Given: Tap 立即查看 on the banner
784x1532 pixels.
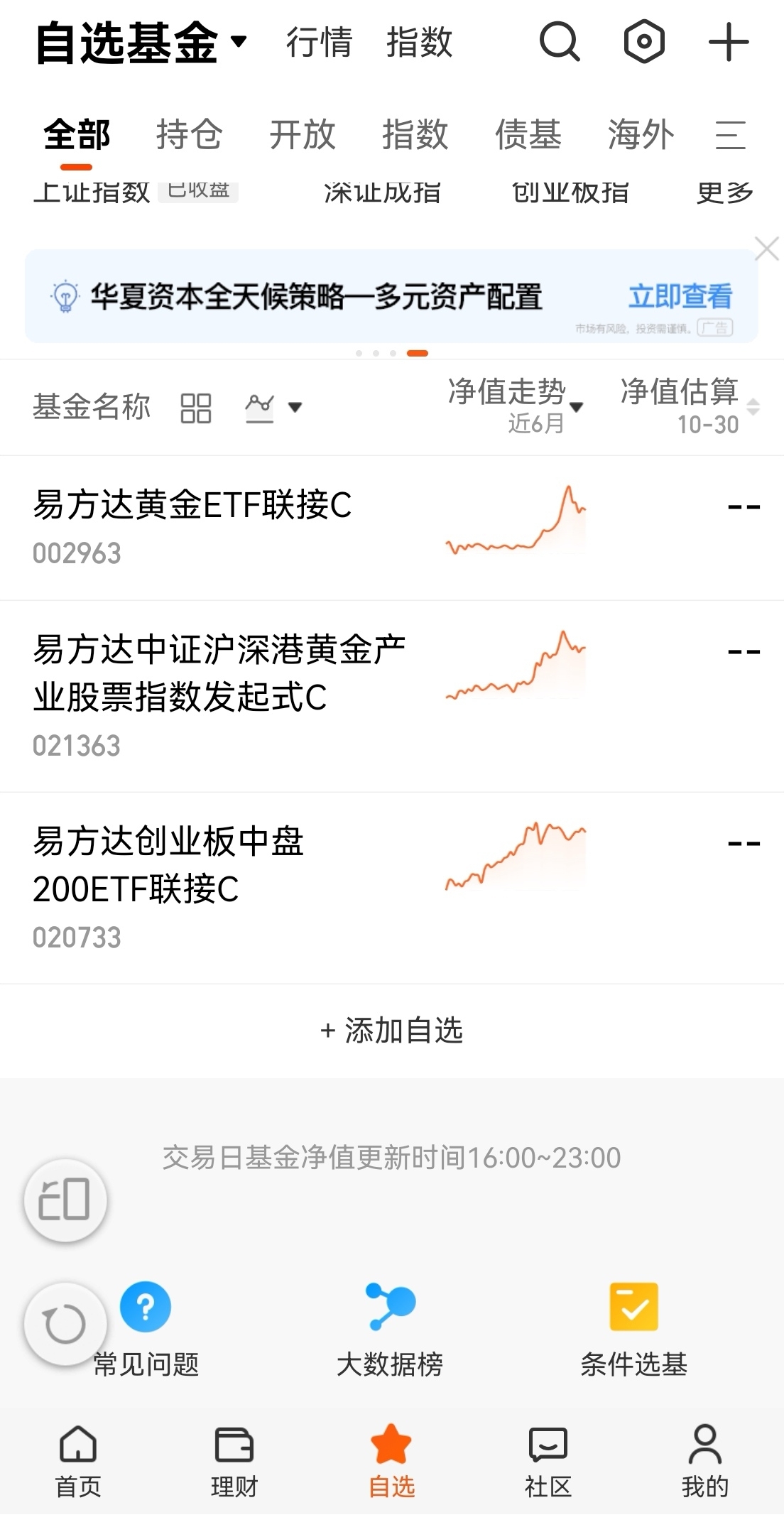Looking at the screenshot, I should (680, 296).
